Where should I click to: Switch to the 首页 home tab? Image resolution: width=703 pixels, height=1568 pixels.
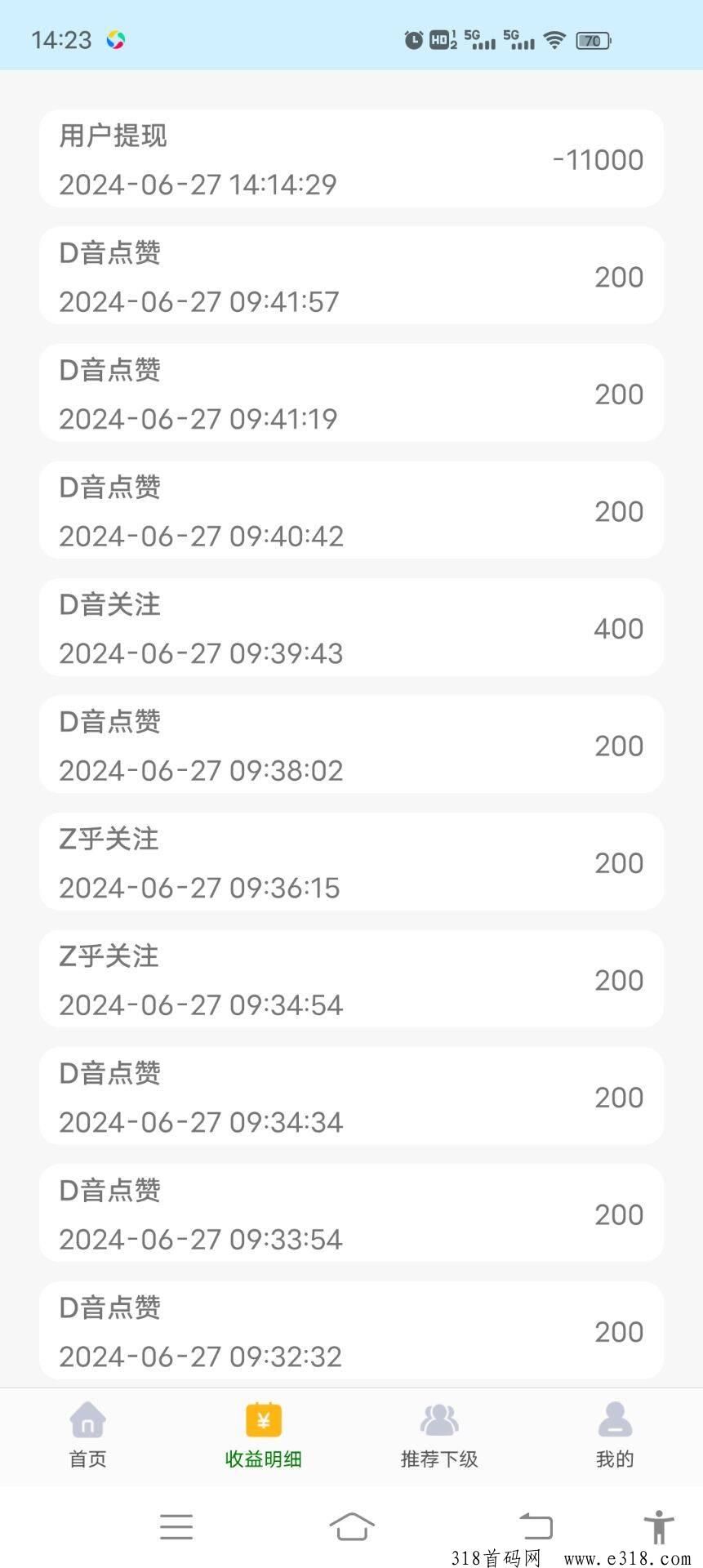tap(87, 1435)
